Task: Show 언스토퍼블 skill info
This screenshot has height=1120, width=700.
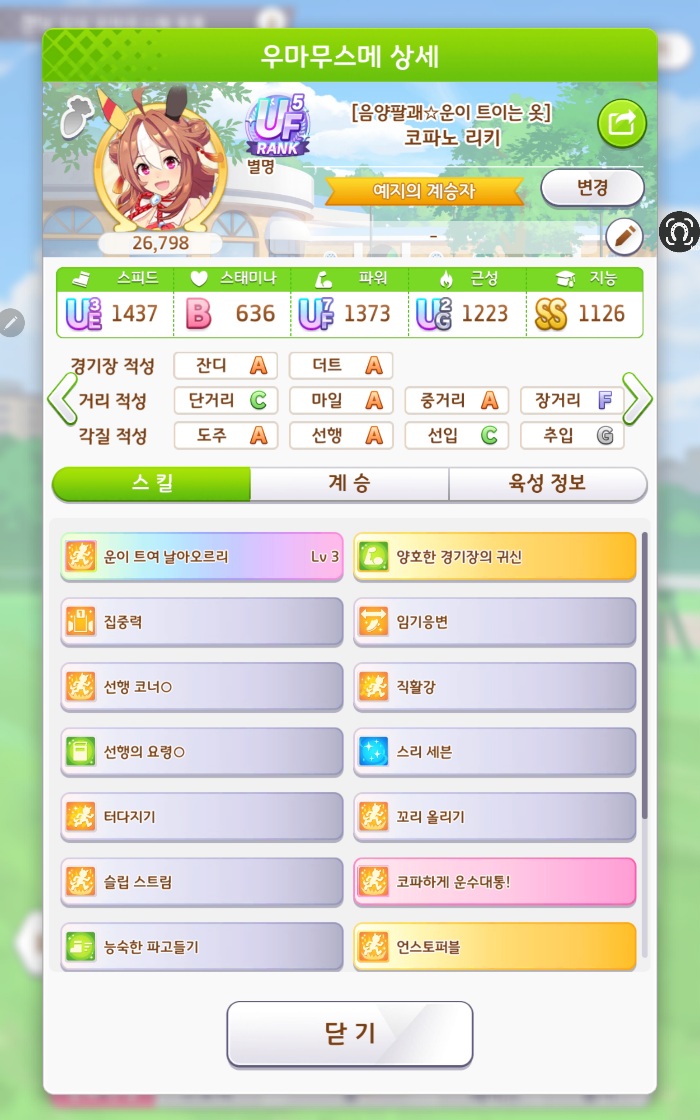Action: tap(495, 946)
